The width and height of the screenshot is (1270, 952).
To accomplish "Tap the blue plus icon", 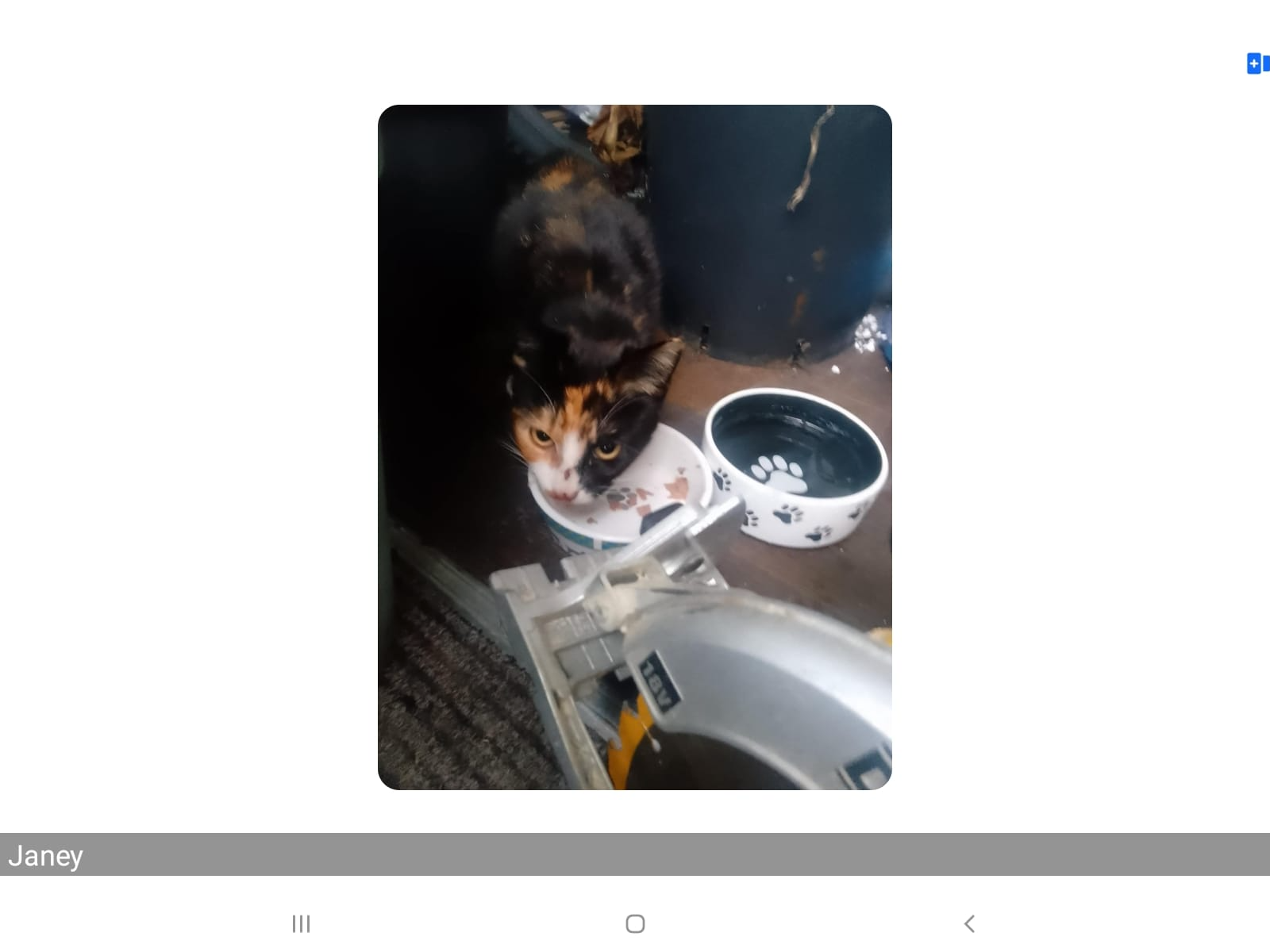I will point(1255,63).
